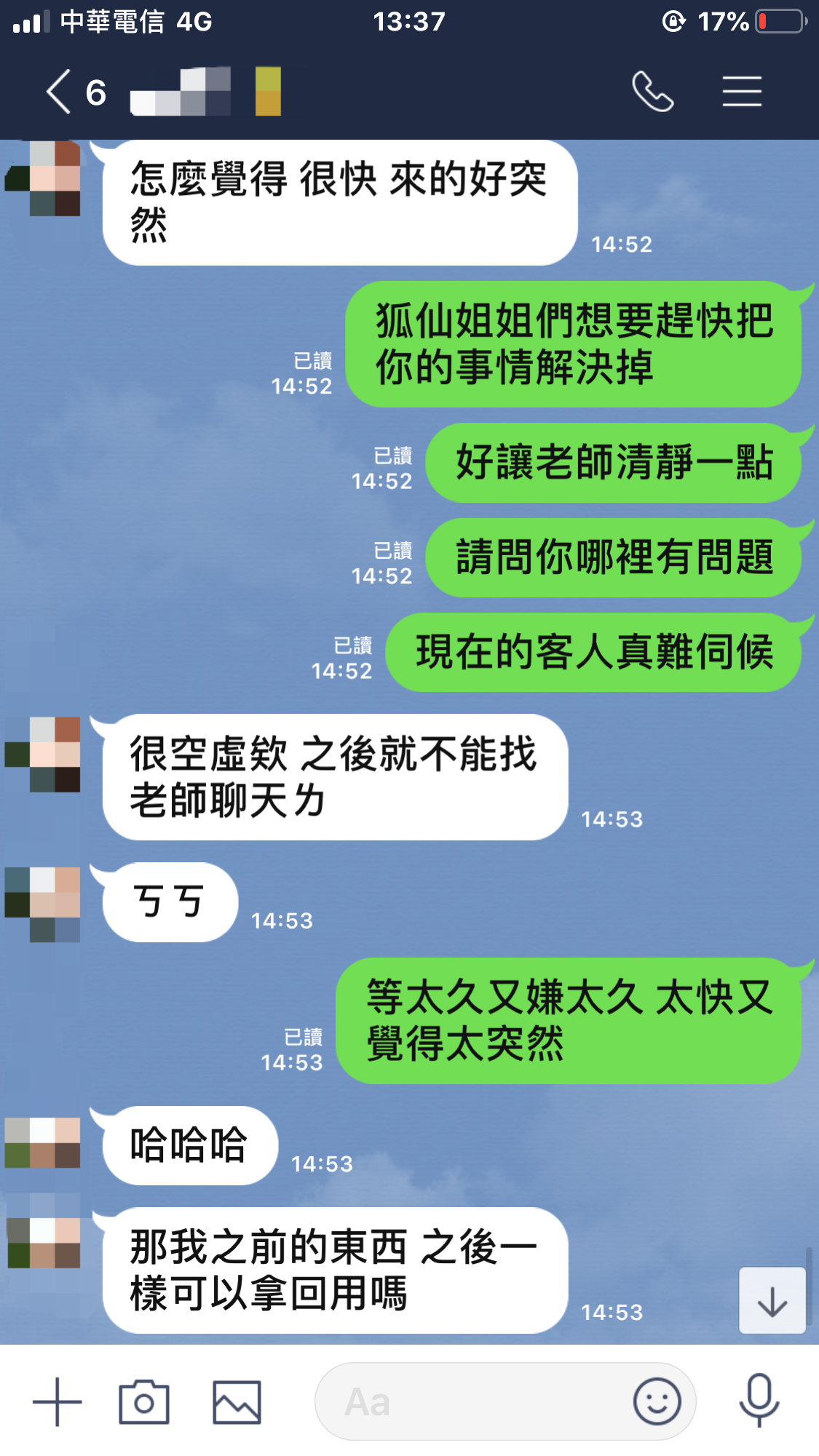
Task: Open the camera to take a photo
Action: pyautogui.click(x=144, y=1401)
